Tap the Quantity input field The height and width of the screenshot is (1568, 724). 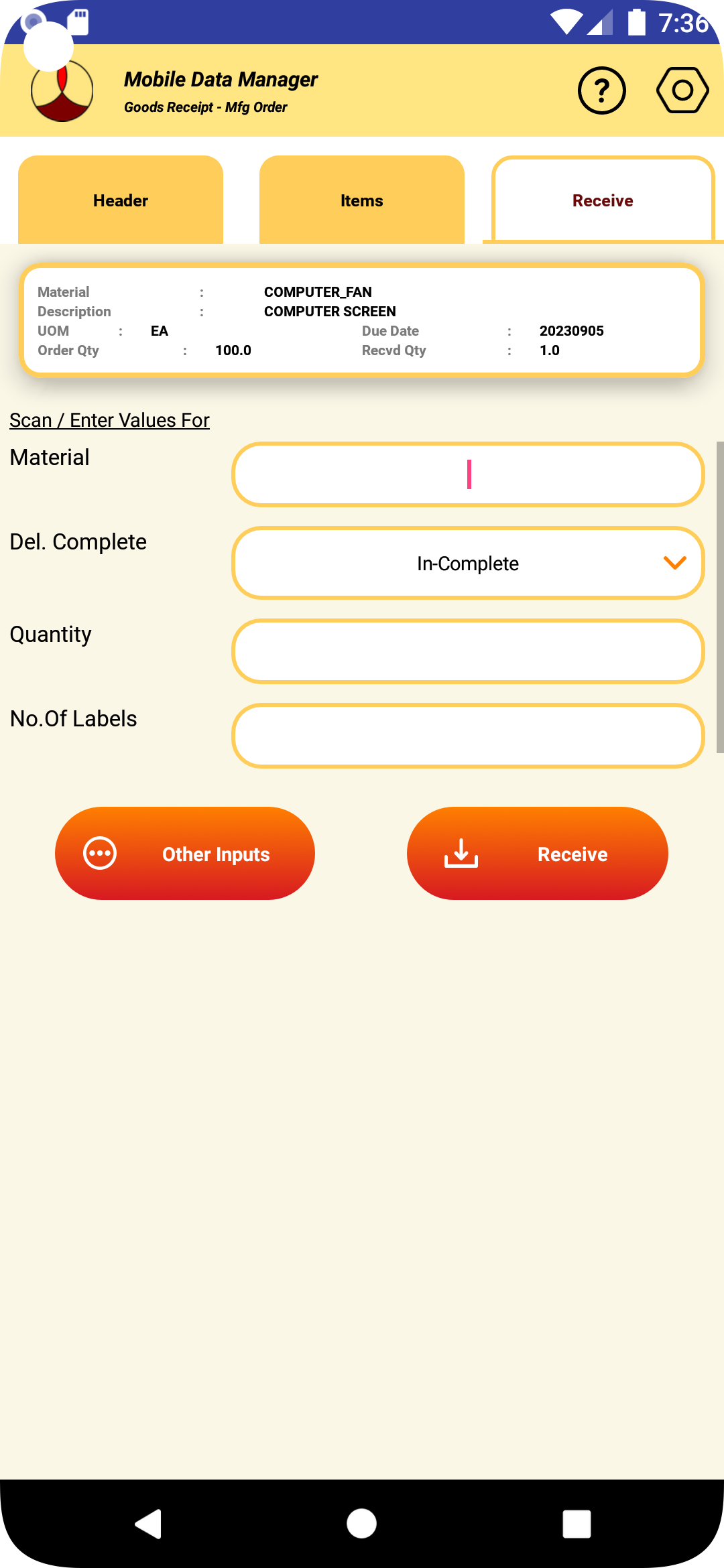click(x=468, y=651)
